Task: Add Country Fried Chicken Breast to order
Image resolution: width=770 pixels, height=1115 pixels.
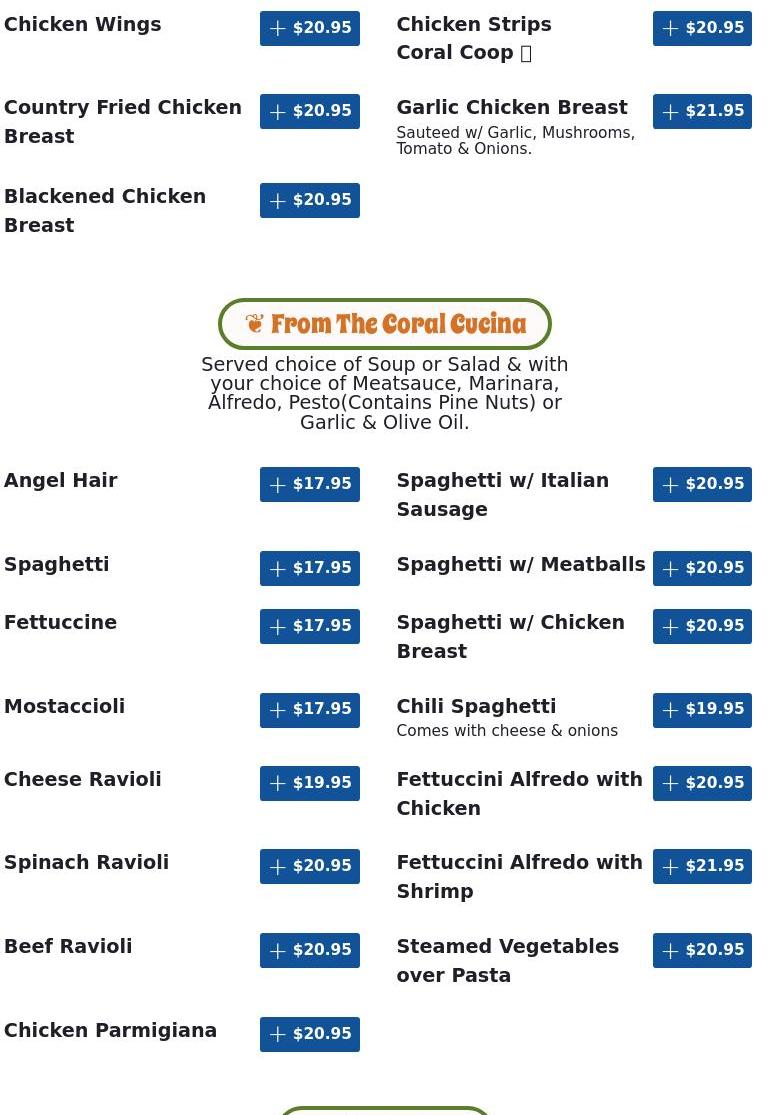Action: click(x=309, y=111)
